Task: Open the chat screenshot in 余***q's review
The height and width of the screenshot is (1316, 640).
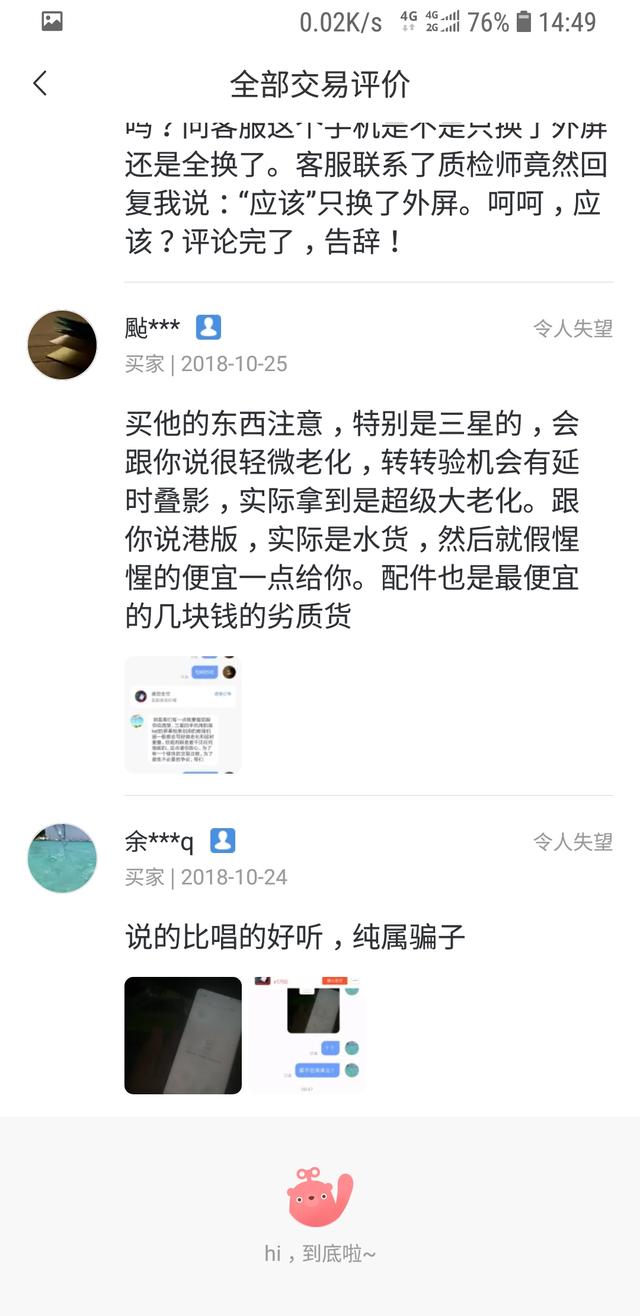Action: coord(308,1035)
